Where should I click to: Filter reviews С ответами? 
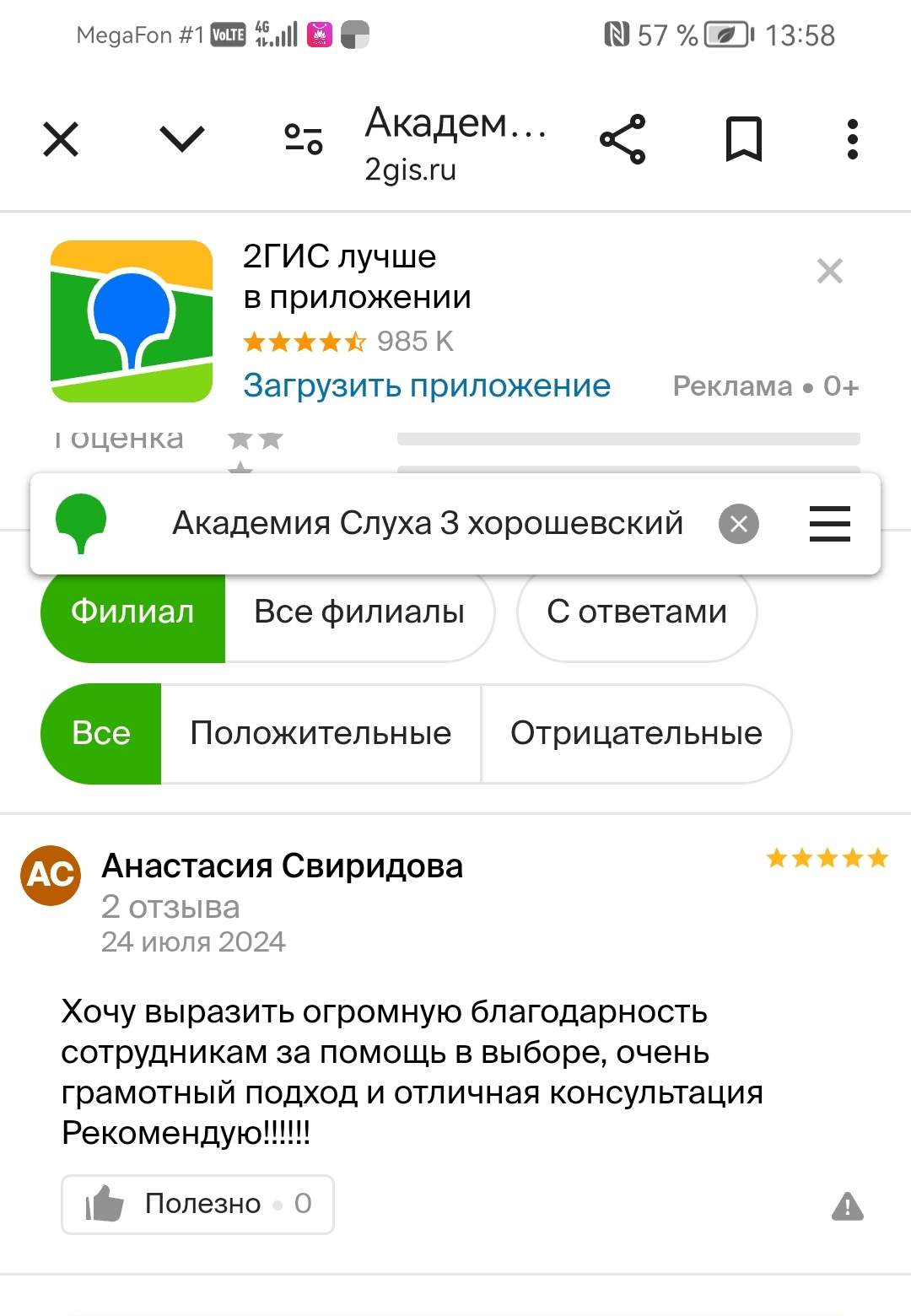tap(637, 612)
